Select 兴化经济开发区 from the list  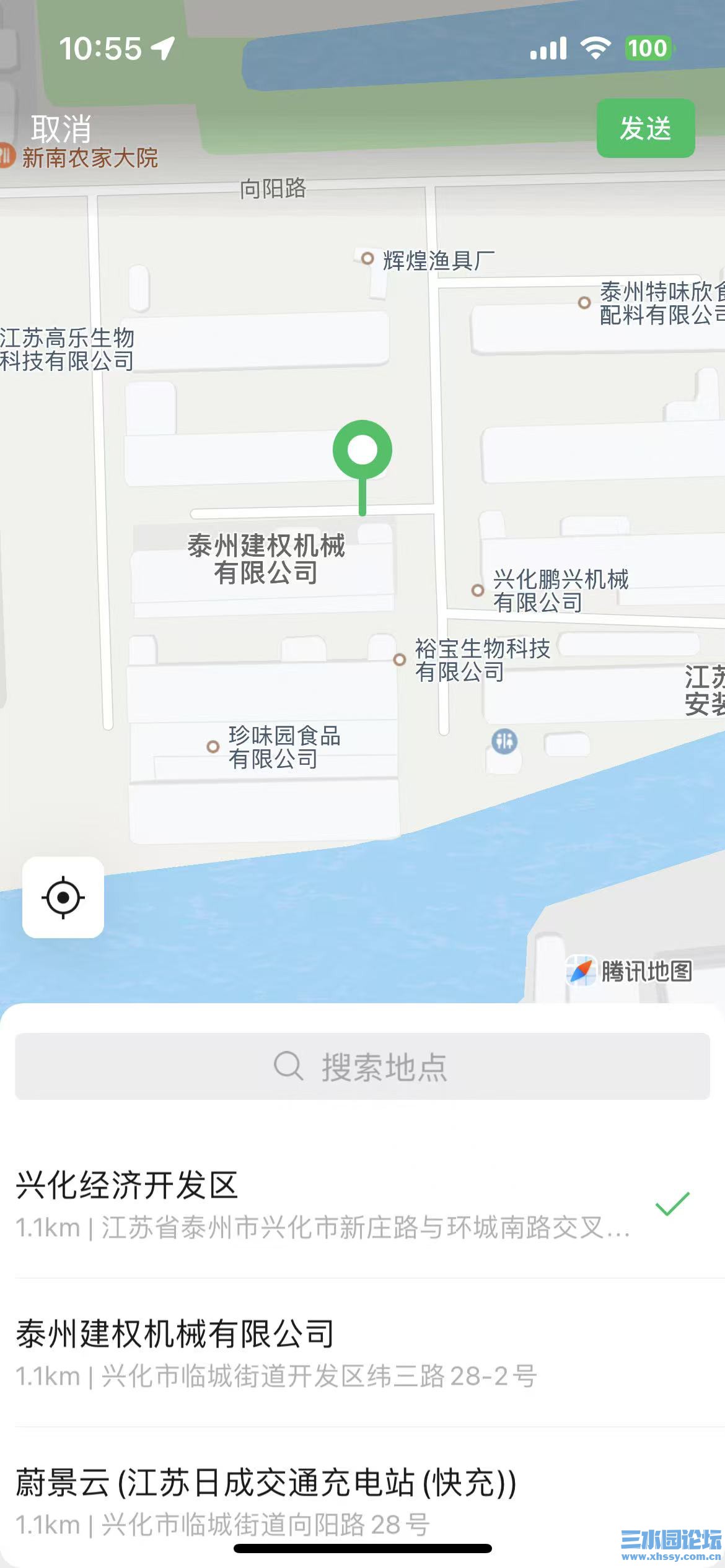point(322,1204)
